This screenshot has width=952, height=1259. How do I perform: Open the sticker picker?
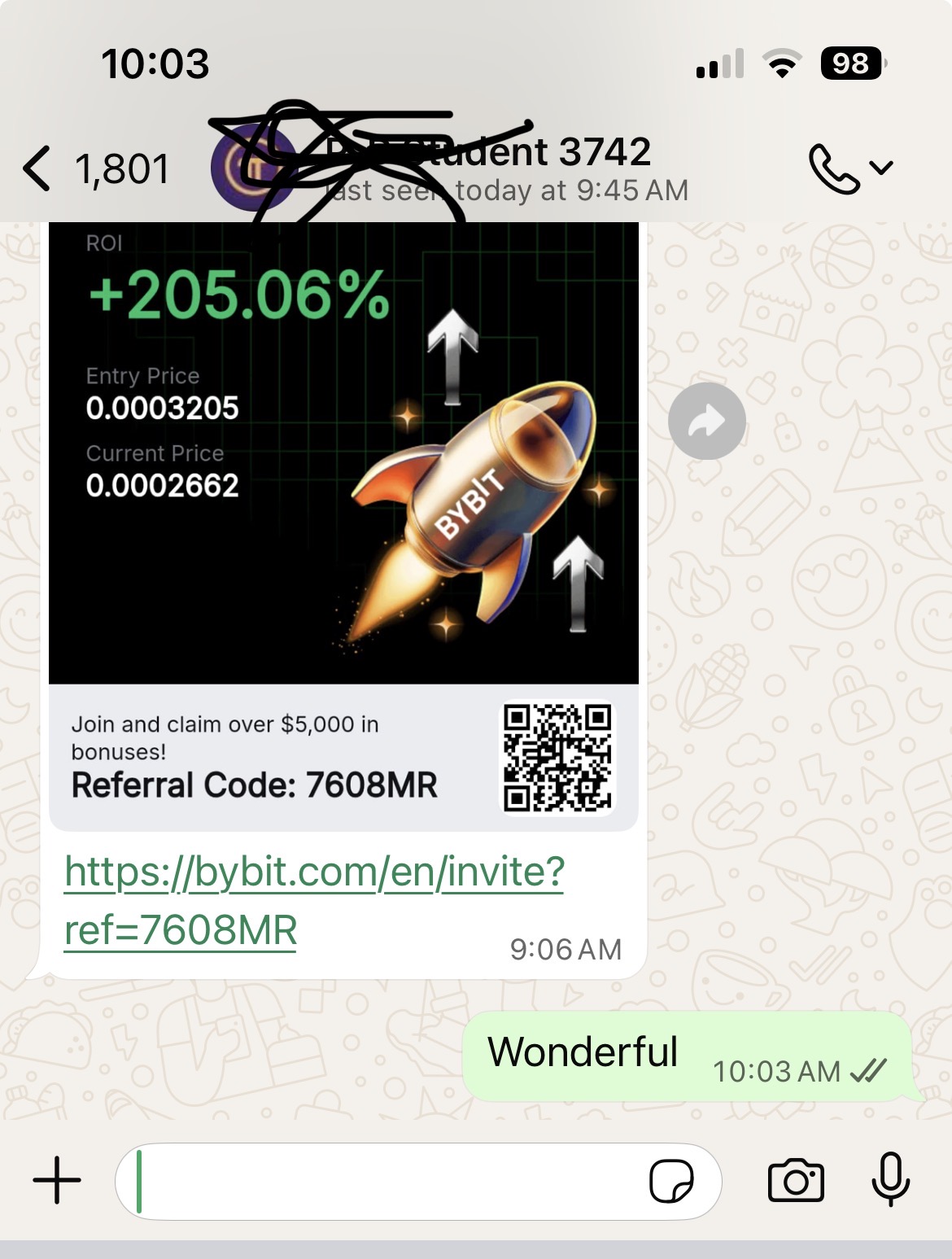pyautogui.click(x=671, y=1181)
